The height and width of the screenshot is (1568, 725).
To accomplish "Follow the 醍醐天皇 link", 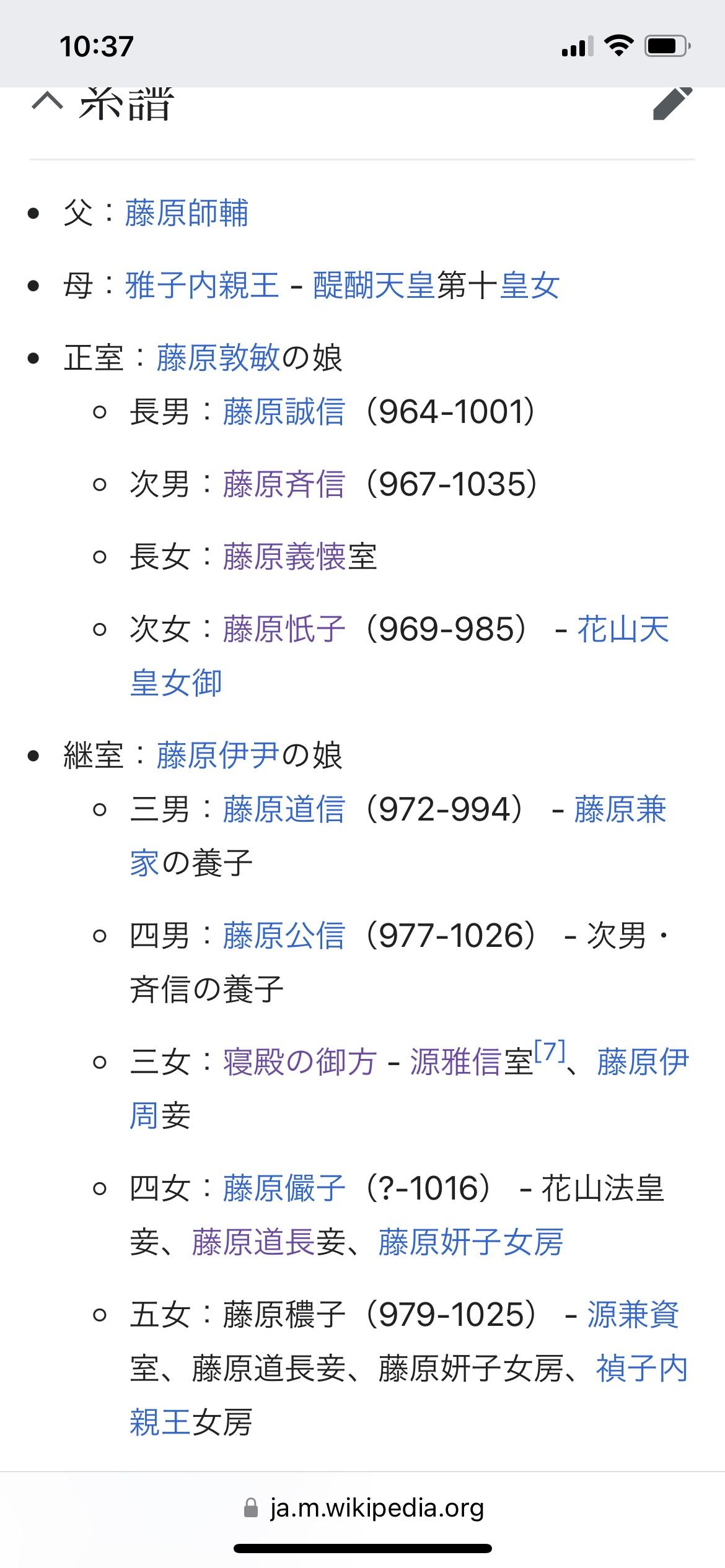I will pyautogui.click(x=374, y=285).
